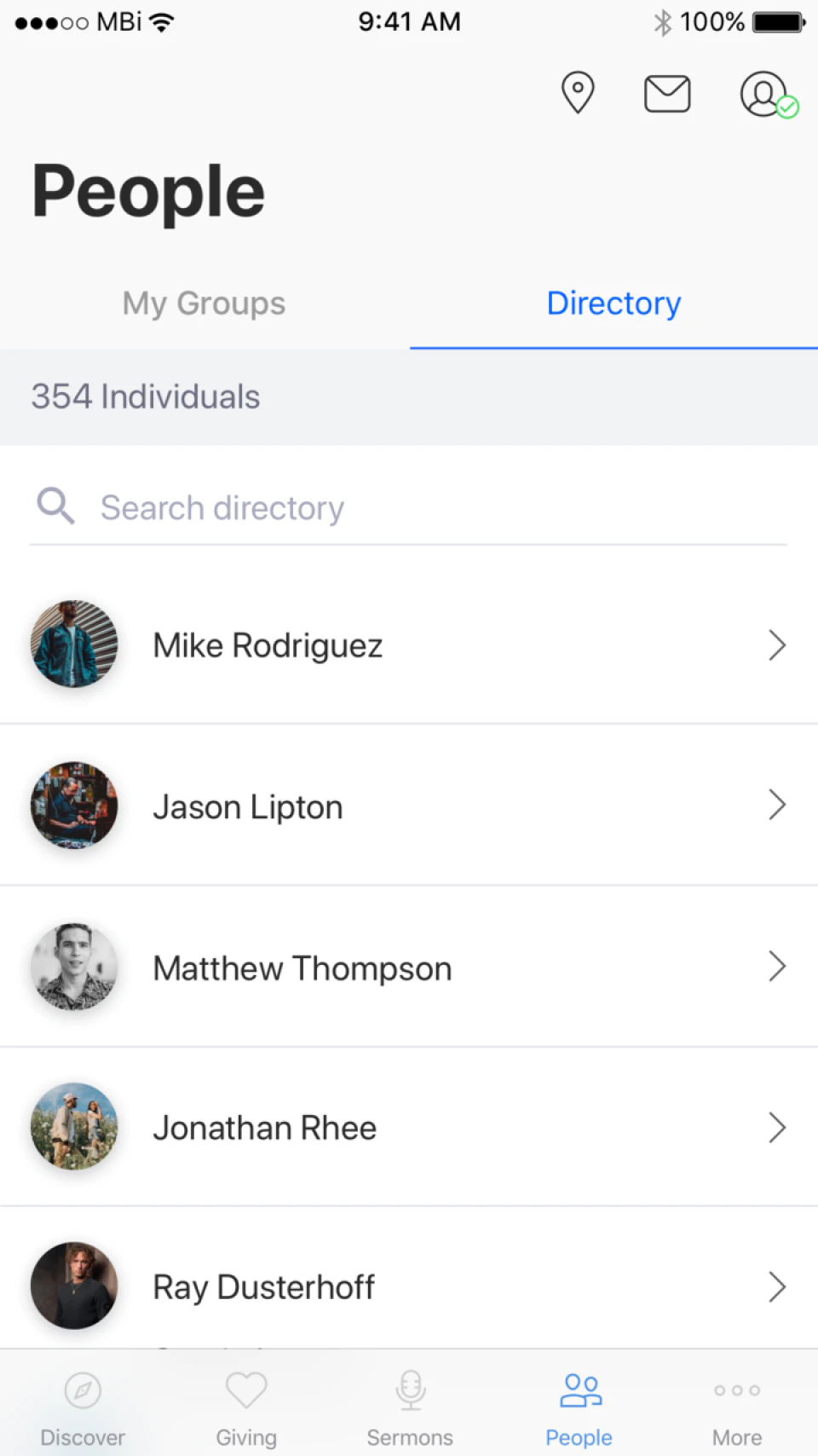818x1456 pixels.
Task: Open the Giving heart icon
Action: click(246, 1390)
